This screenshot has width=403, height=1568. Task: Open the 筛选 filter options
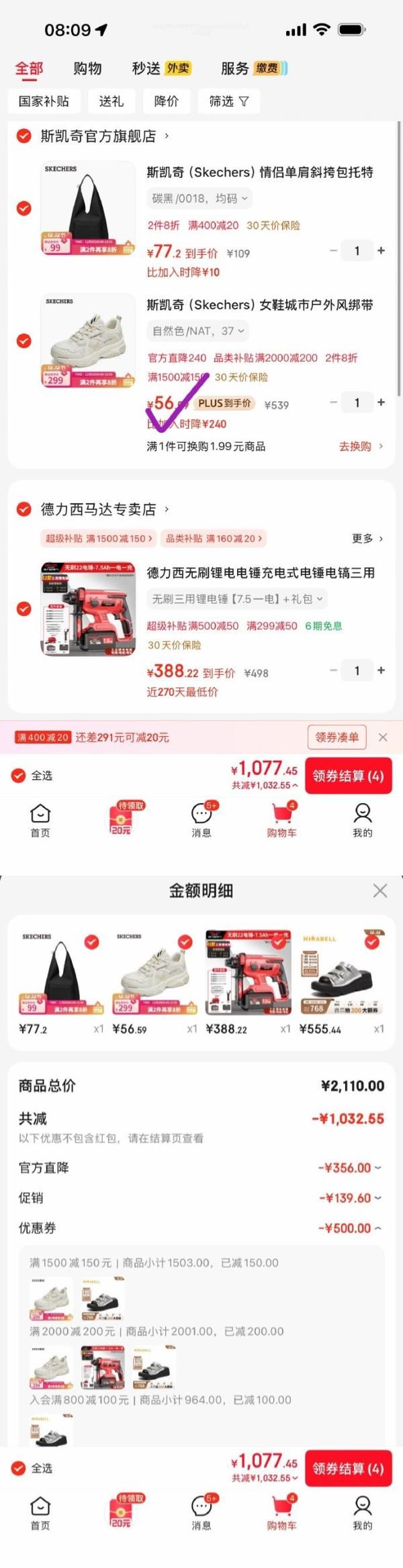228,101
